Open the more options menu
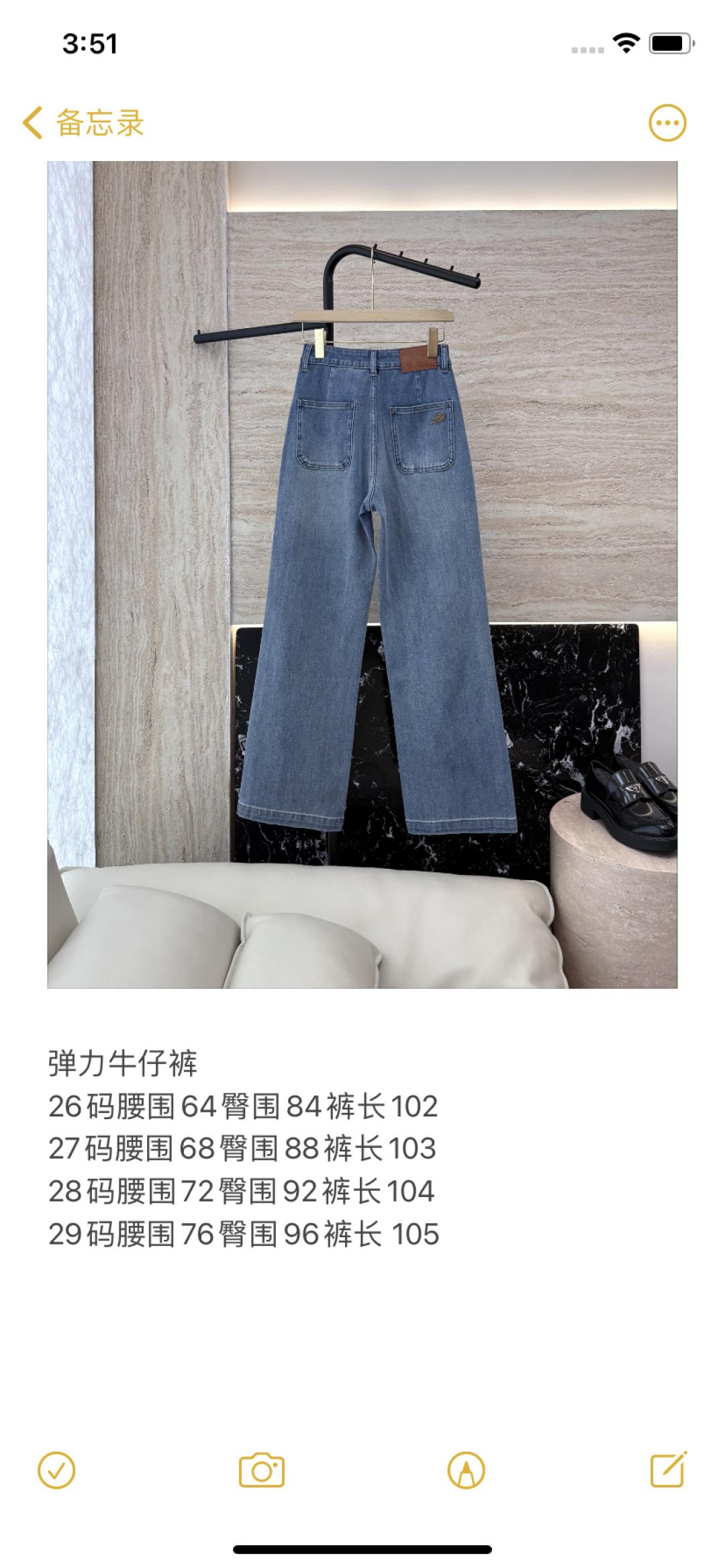This screenshot has width=725, height=1568. [667, 123]
